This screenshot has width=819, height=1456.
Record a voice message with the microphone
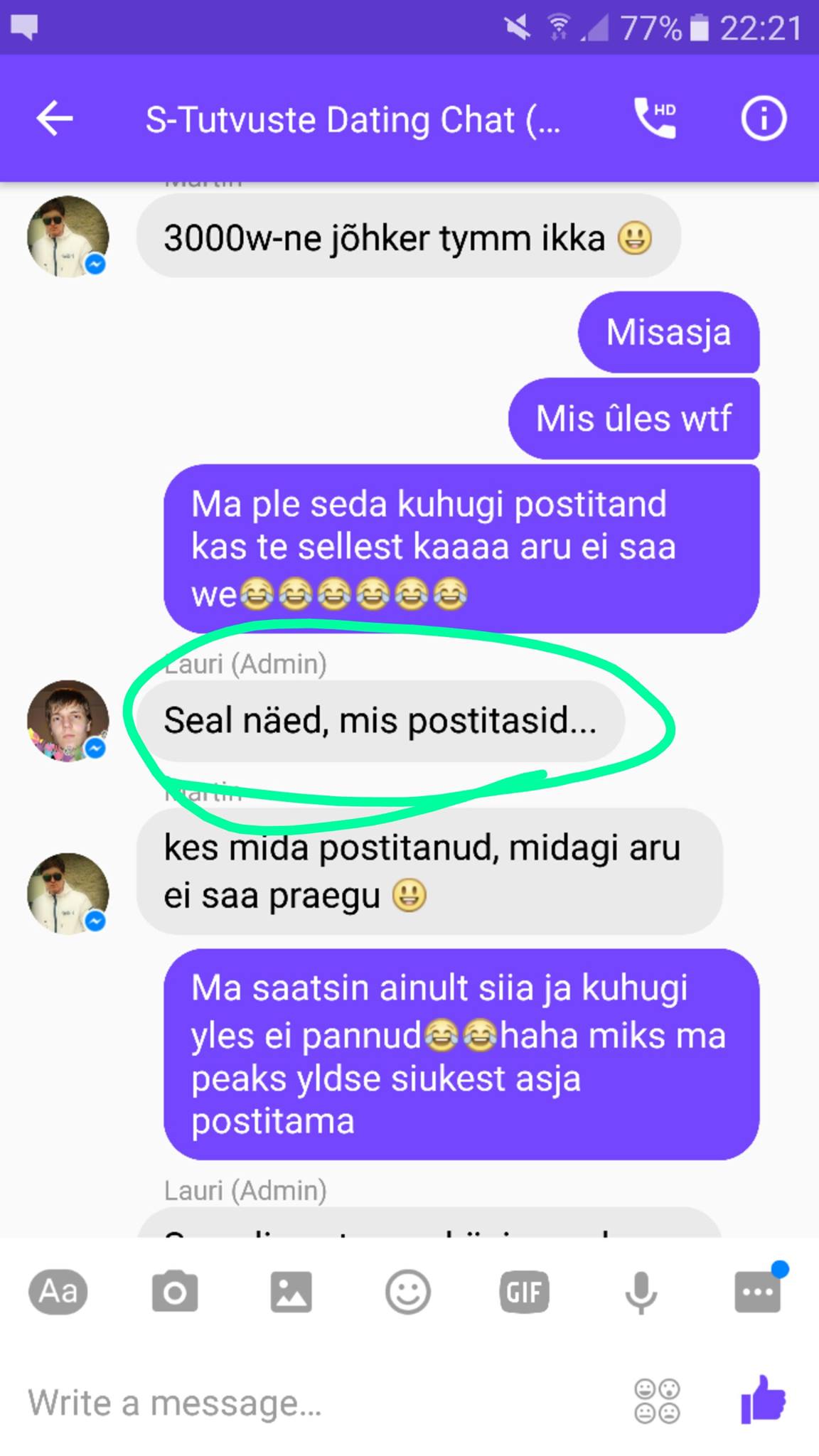(641, 1291)
